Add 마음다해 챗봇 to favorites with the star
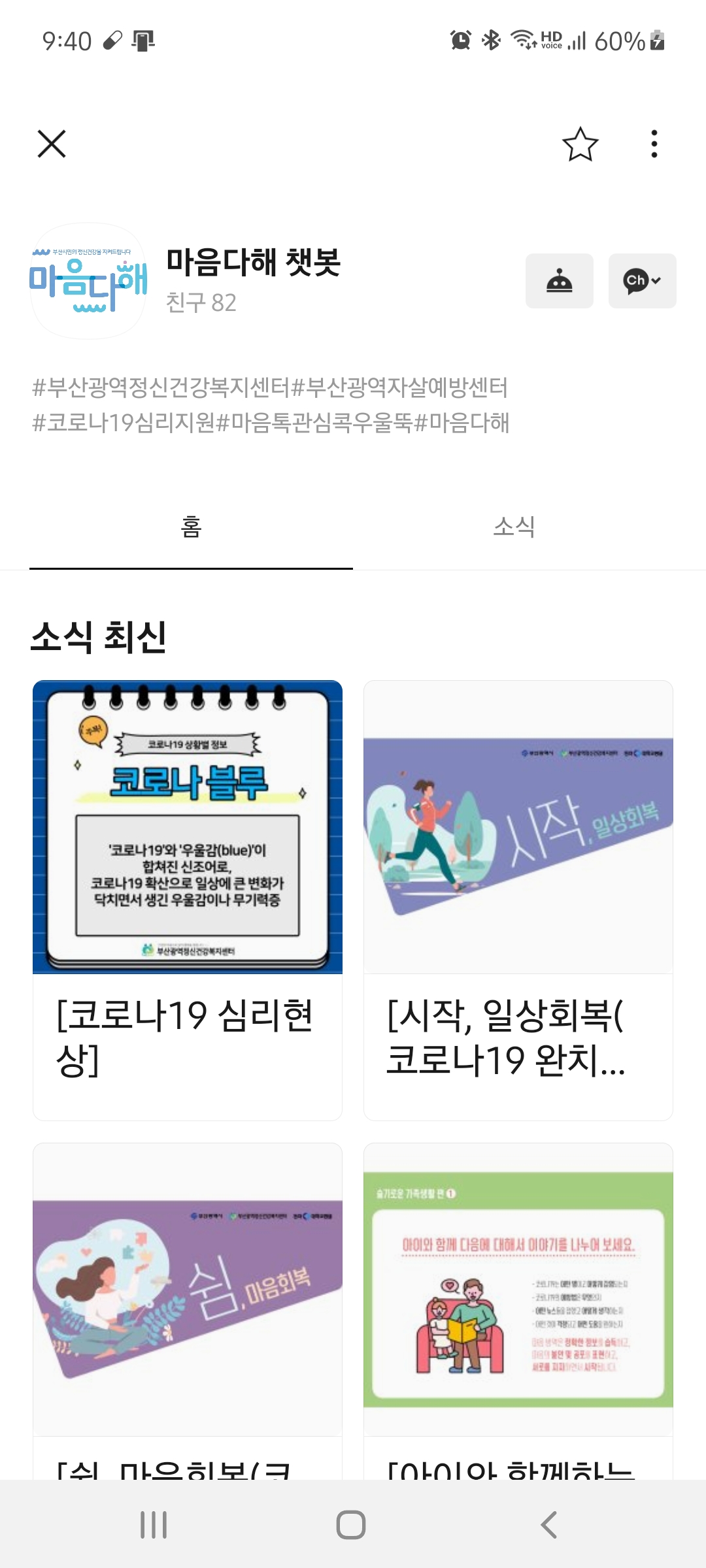Screen dimensions: 706x1568 click(580, 144)
